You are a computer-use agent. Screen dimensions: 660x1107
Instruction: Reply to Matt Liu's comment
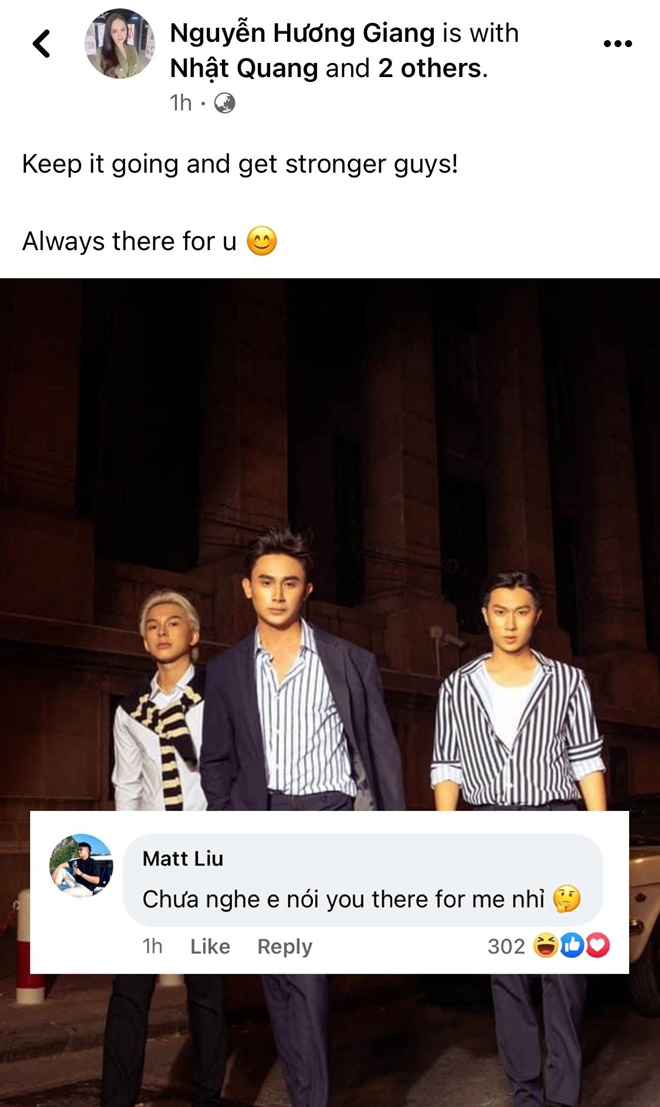click(x=284, y=946)
